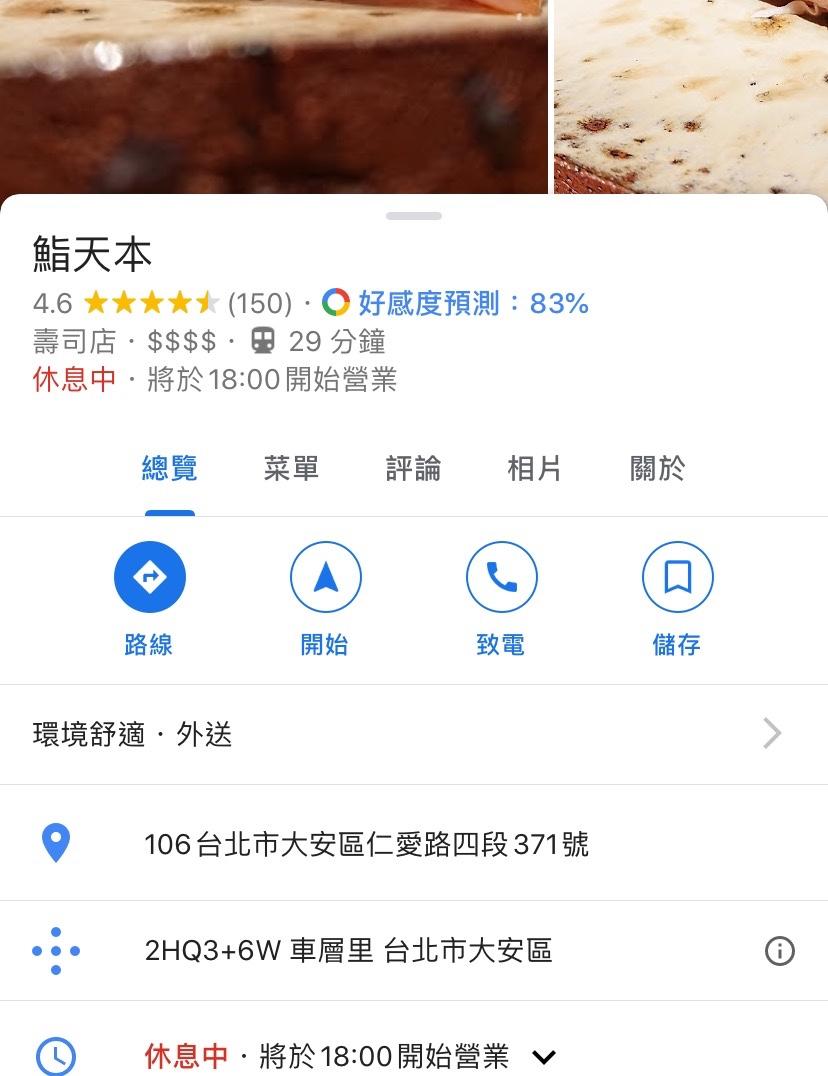Open the plus code info icon

779,951
